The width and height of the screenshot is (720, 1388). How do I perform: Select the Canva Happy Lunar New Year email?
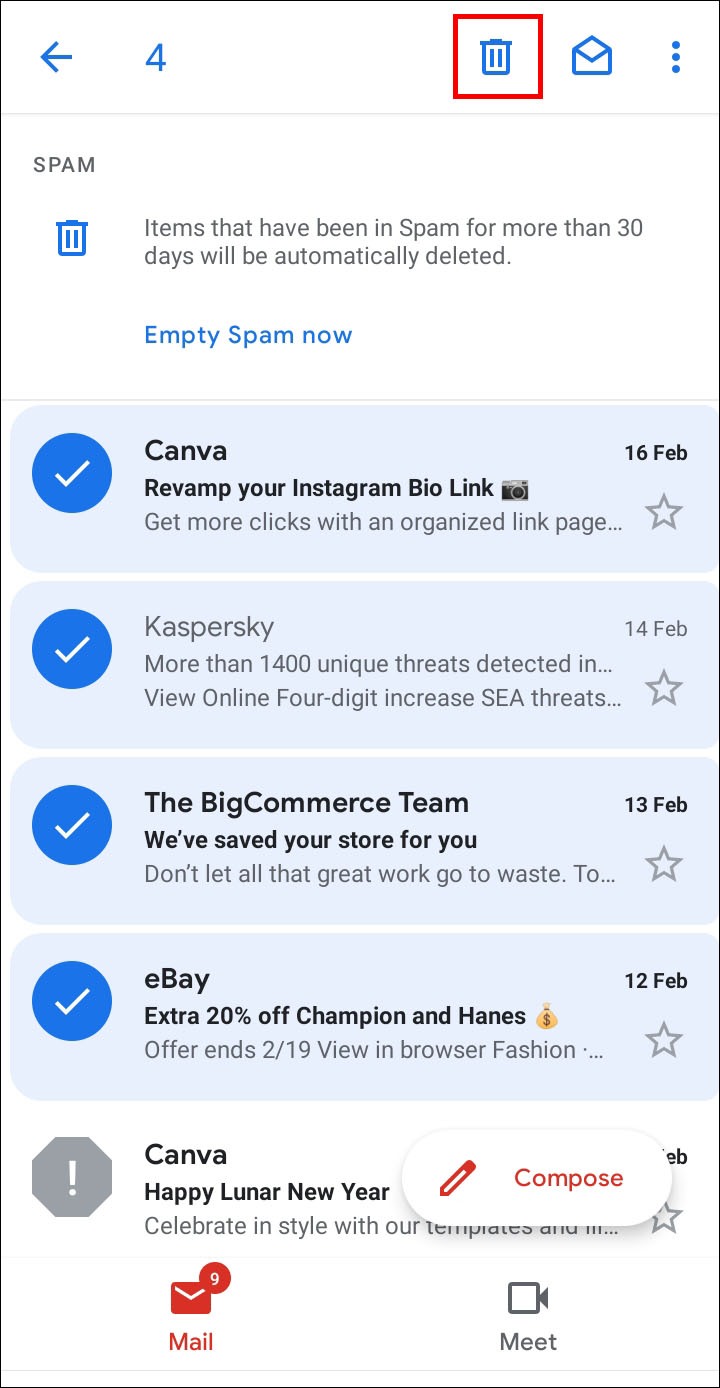click(72, 1178)
